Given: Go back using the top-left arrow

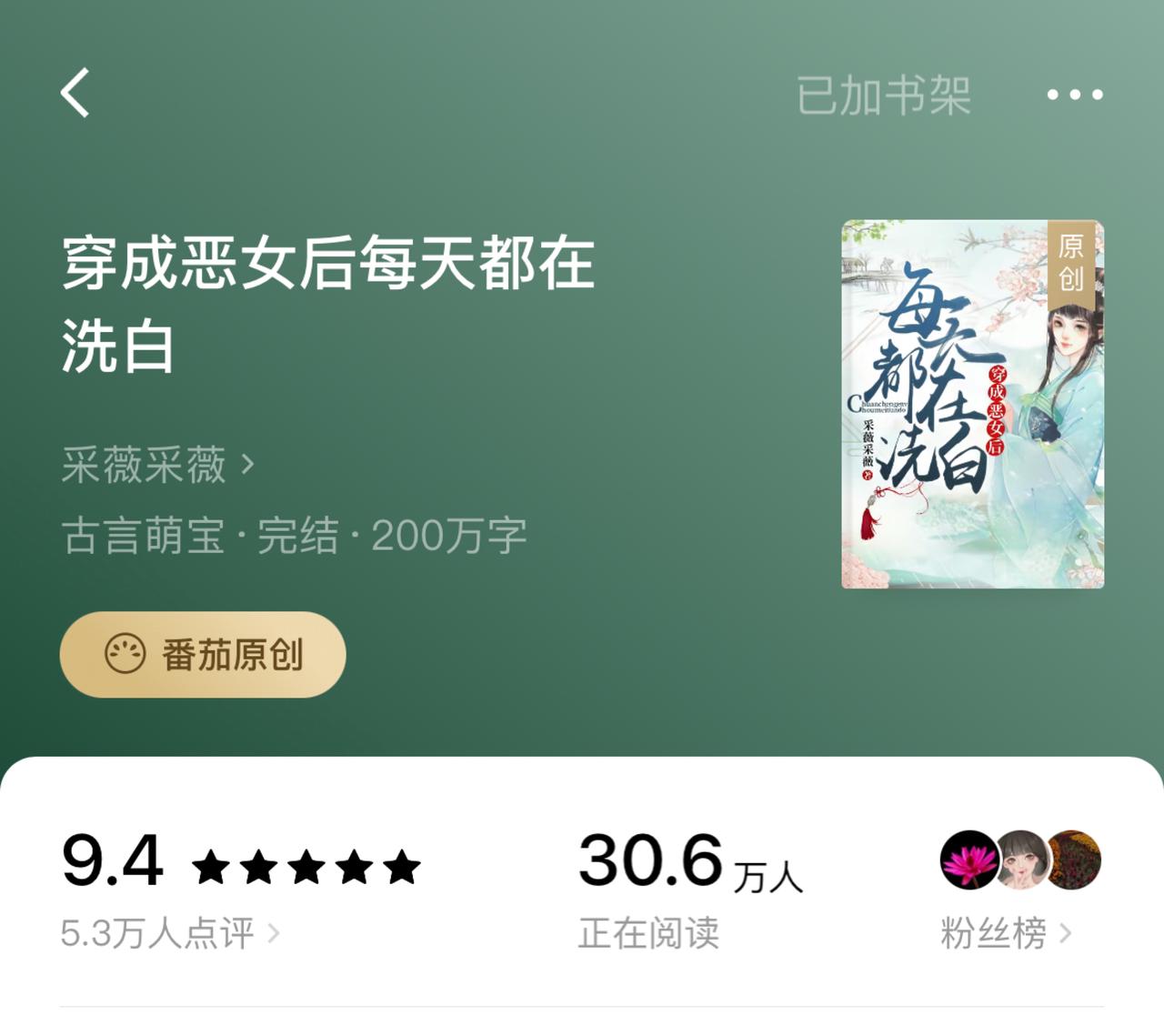Looking at the screenshot, I should click(76, 93).
